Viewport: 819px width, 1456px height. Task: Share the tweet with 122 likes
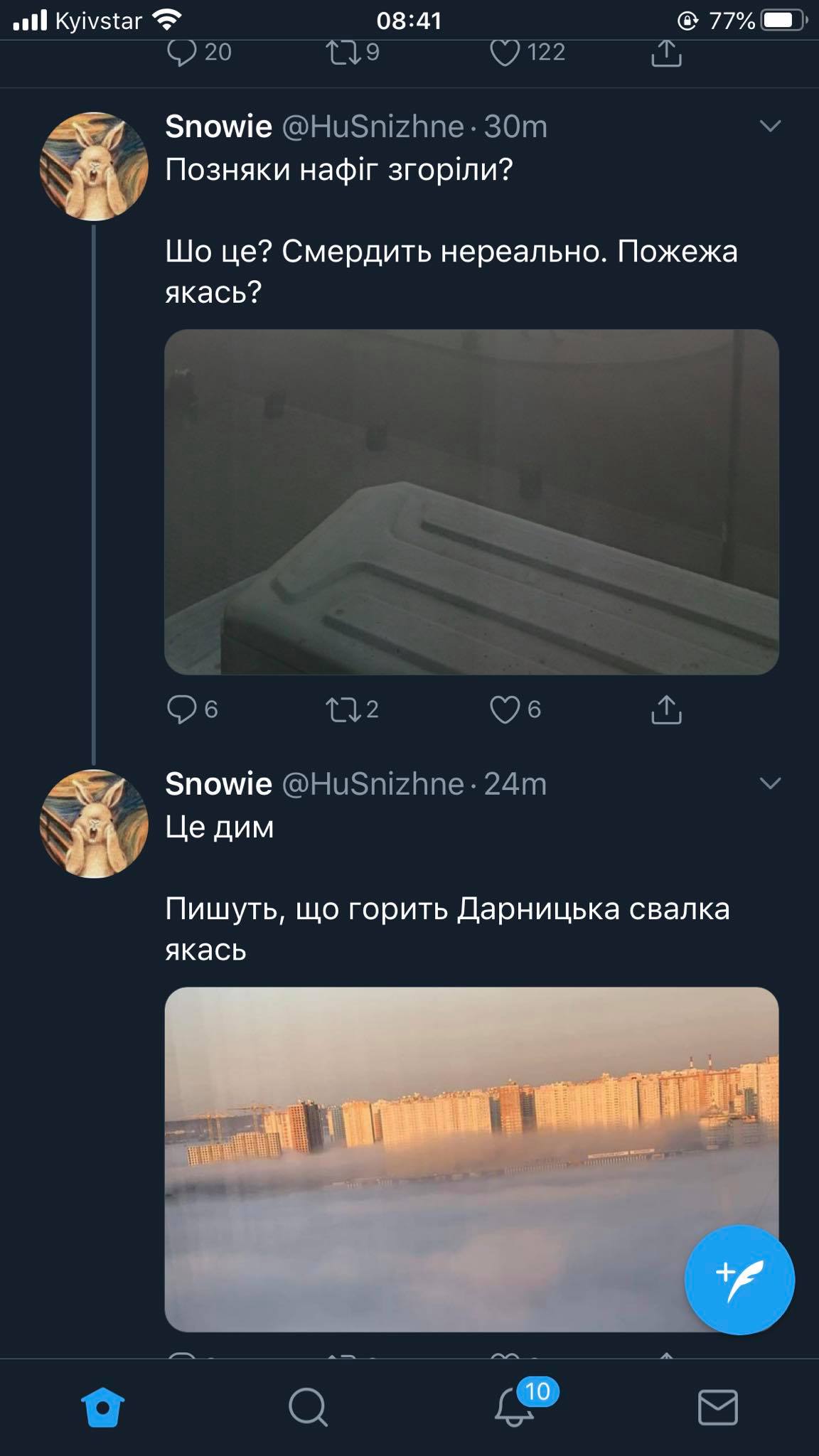click(666, 53)
